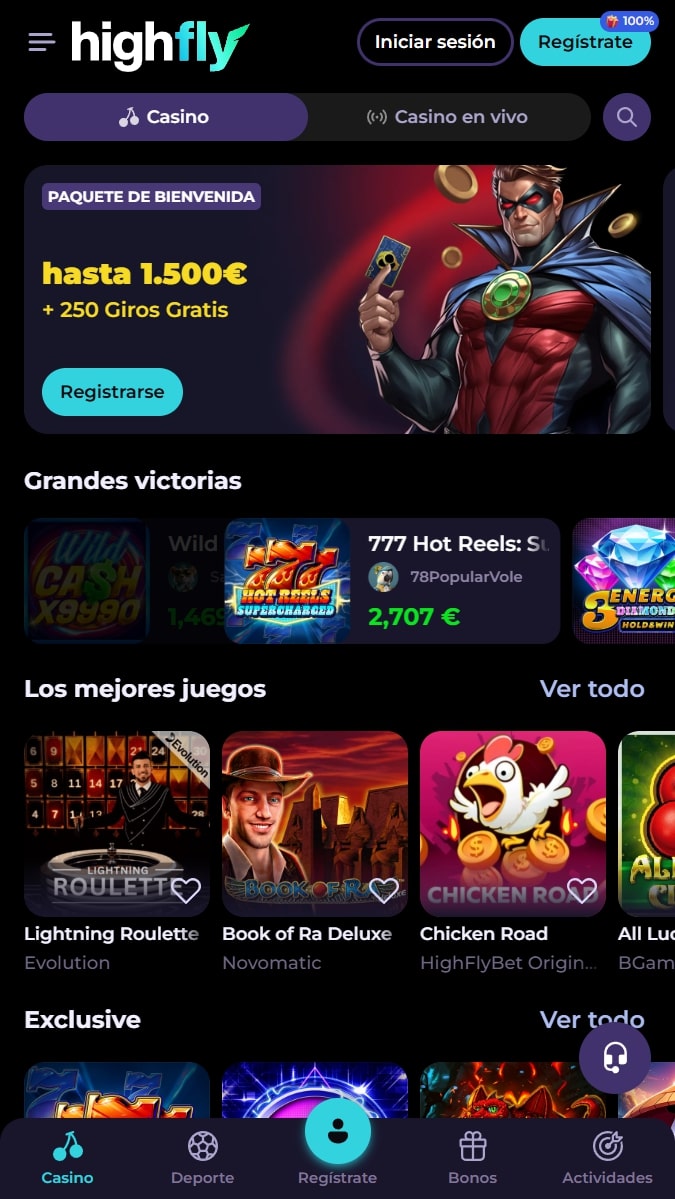This screenshot has width=675, height=1199.
Task: Add Chicken Road to favorites
Action: click(x=581, y=889)
